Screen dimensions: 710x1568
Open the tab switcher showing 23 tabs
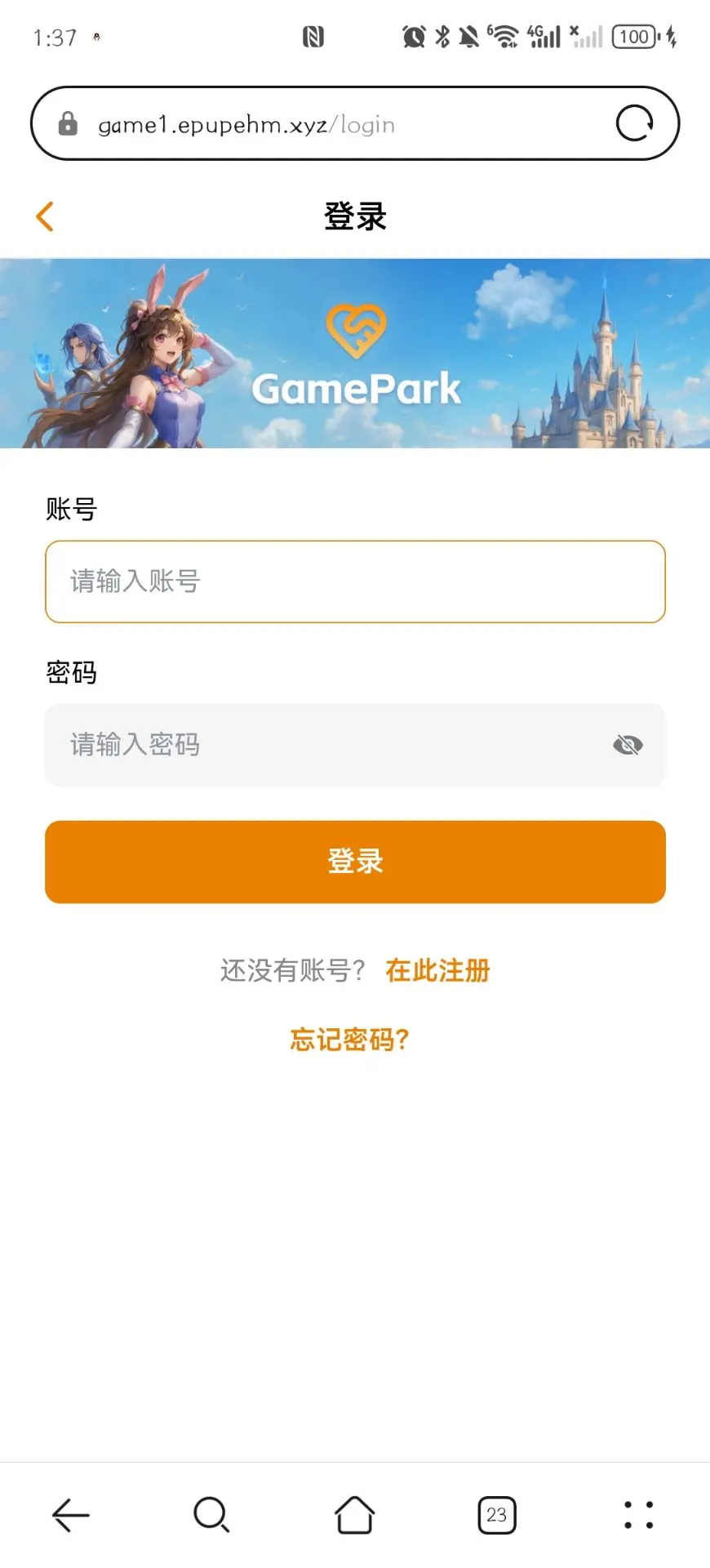496,1515
